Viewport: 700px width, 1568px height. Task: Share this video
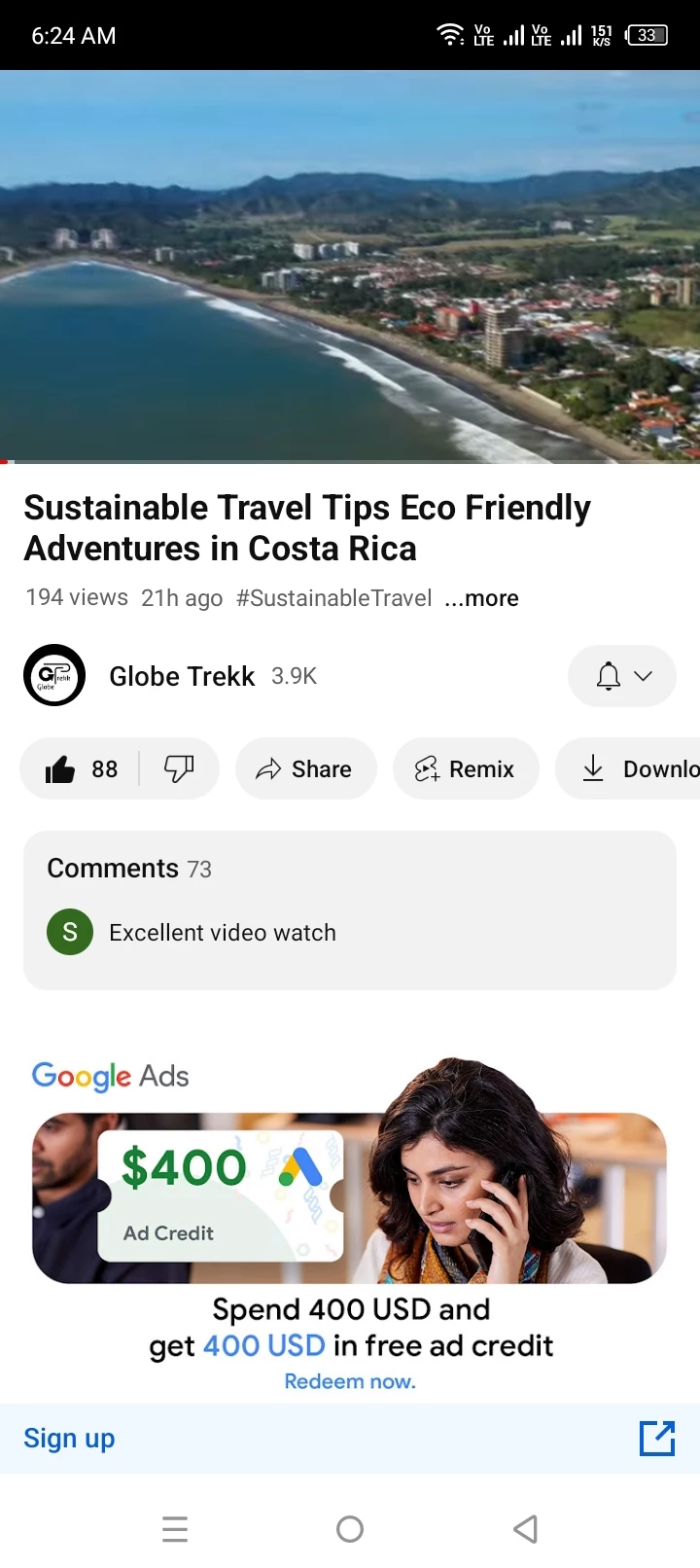305,769
